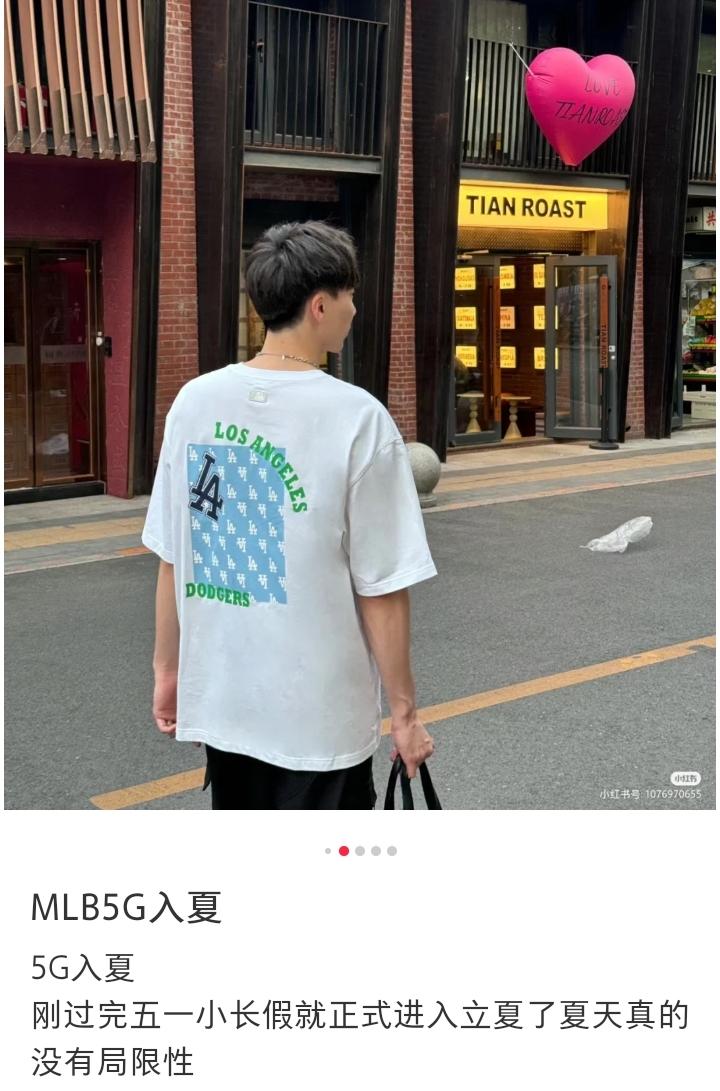This screenshot has width=720, height=1091.
Task: Open the Dodgers T-shirt photo fullscreen
Action: click(x=360, y=404)
